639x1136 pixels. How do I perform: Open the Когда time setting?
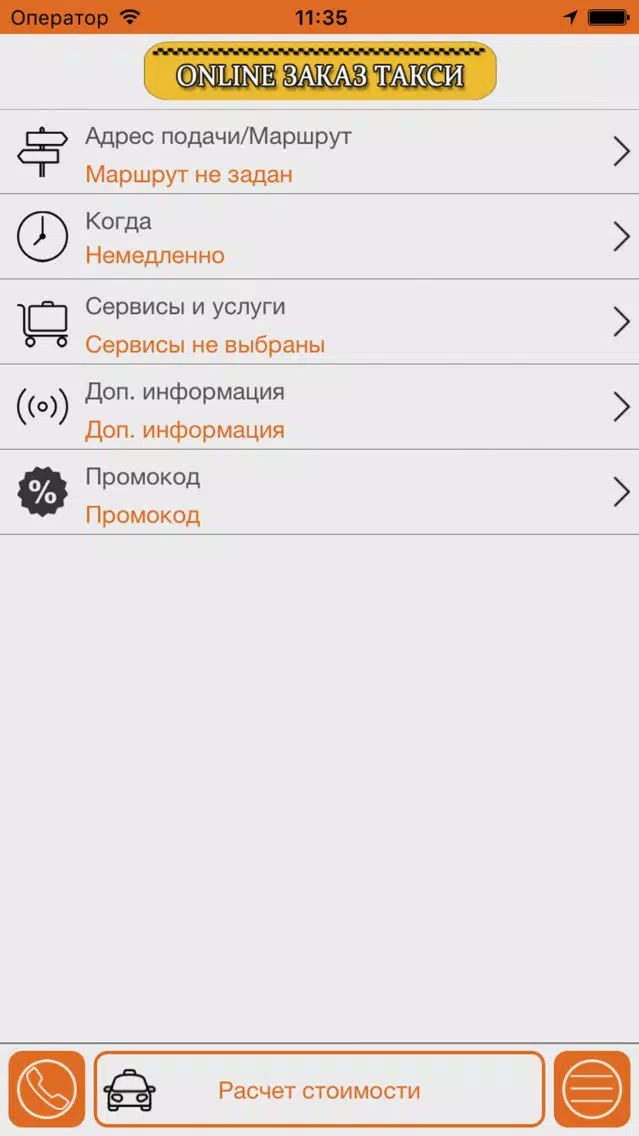click(319, 237)
